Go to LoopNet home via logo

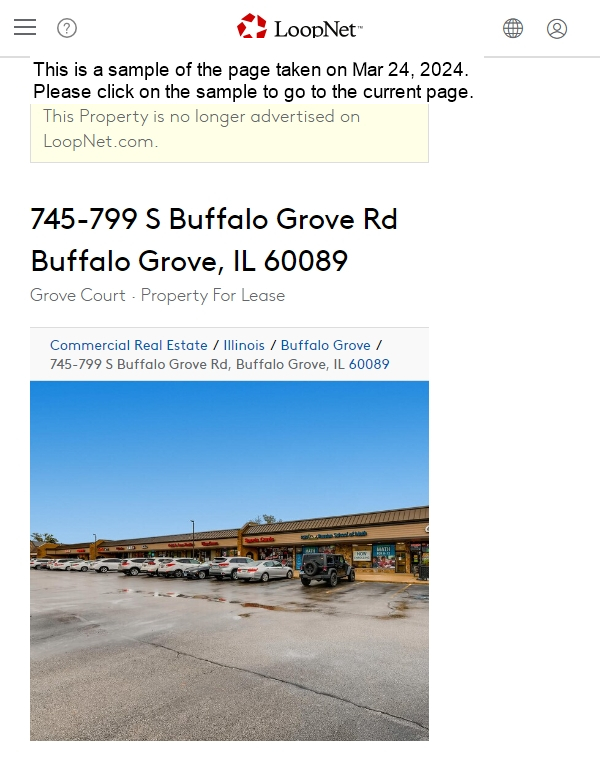point(300,27)
